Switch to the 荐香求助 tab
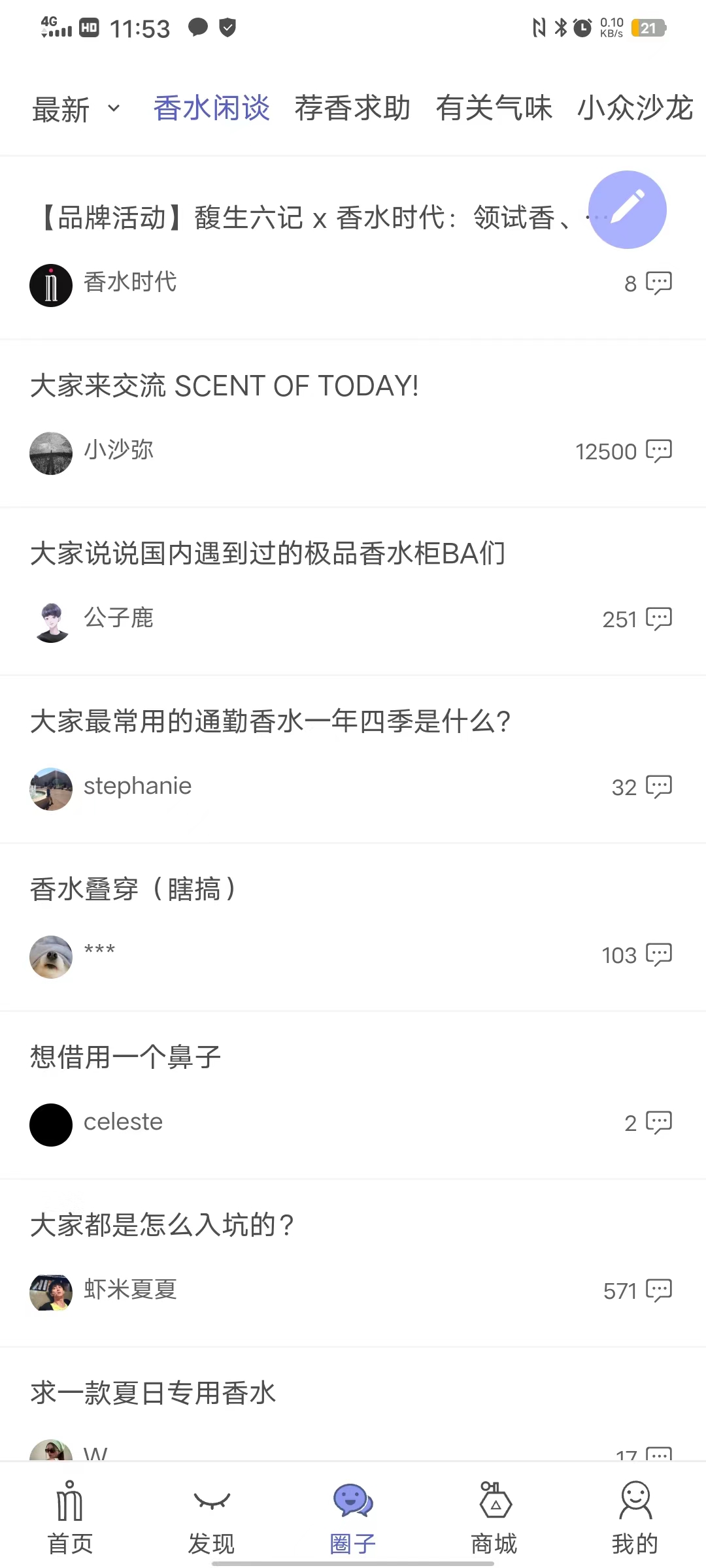This screenshot has width=706, height=1568. 352,108
